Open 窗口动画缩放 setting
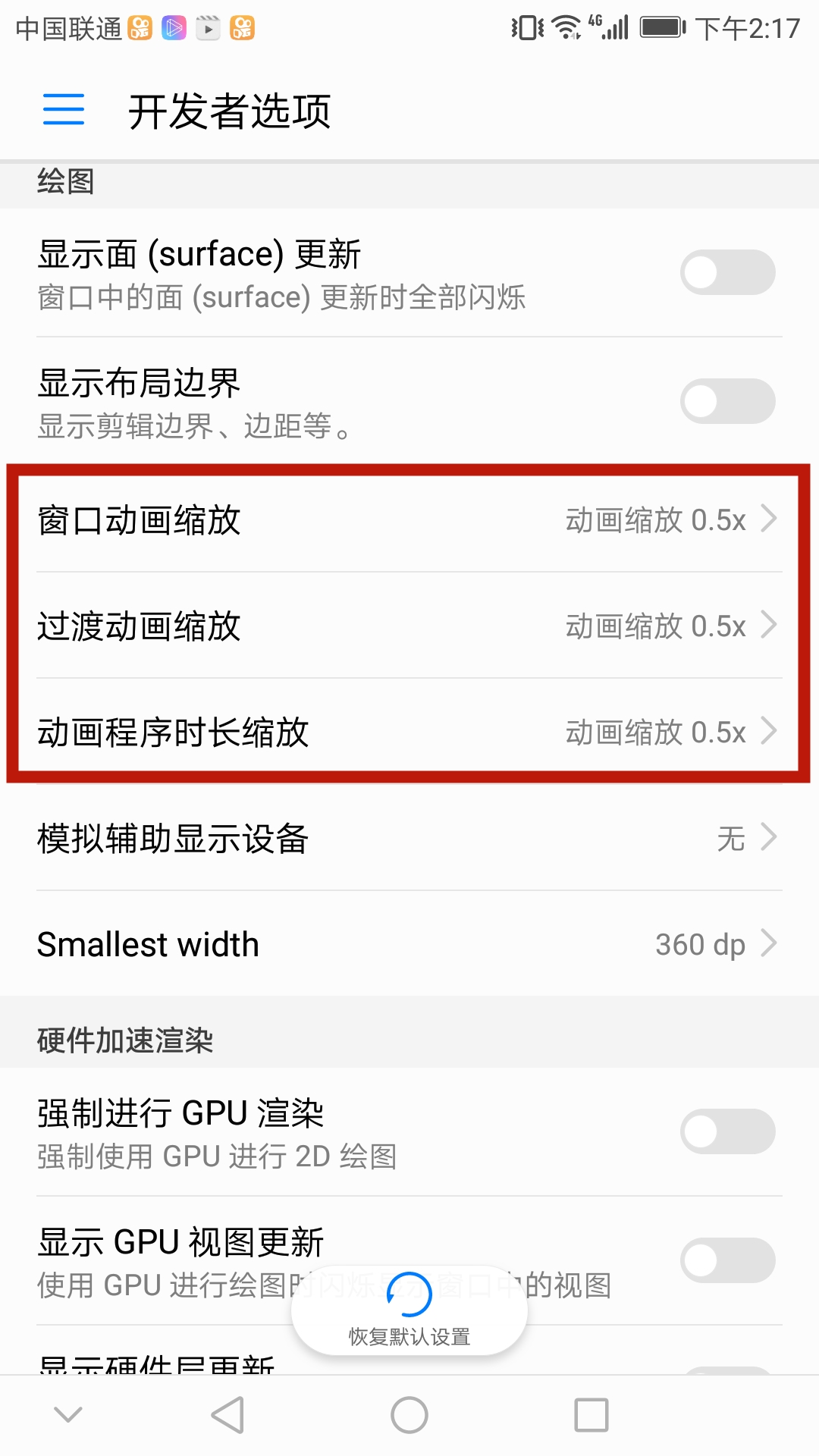Image resolution: width=819 pixels, height=1456 pixels. pyautogui.click(x=409, y=520)
